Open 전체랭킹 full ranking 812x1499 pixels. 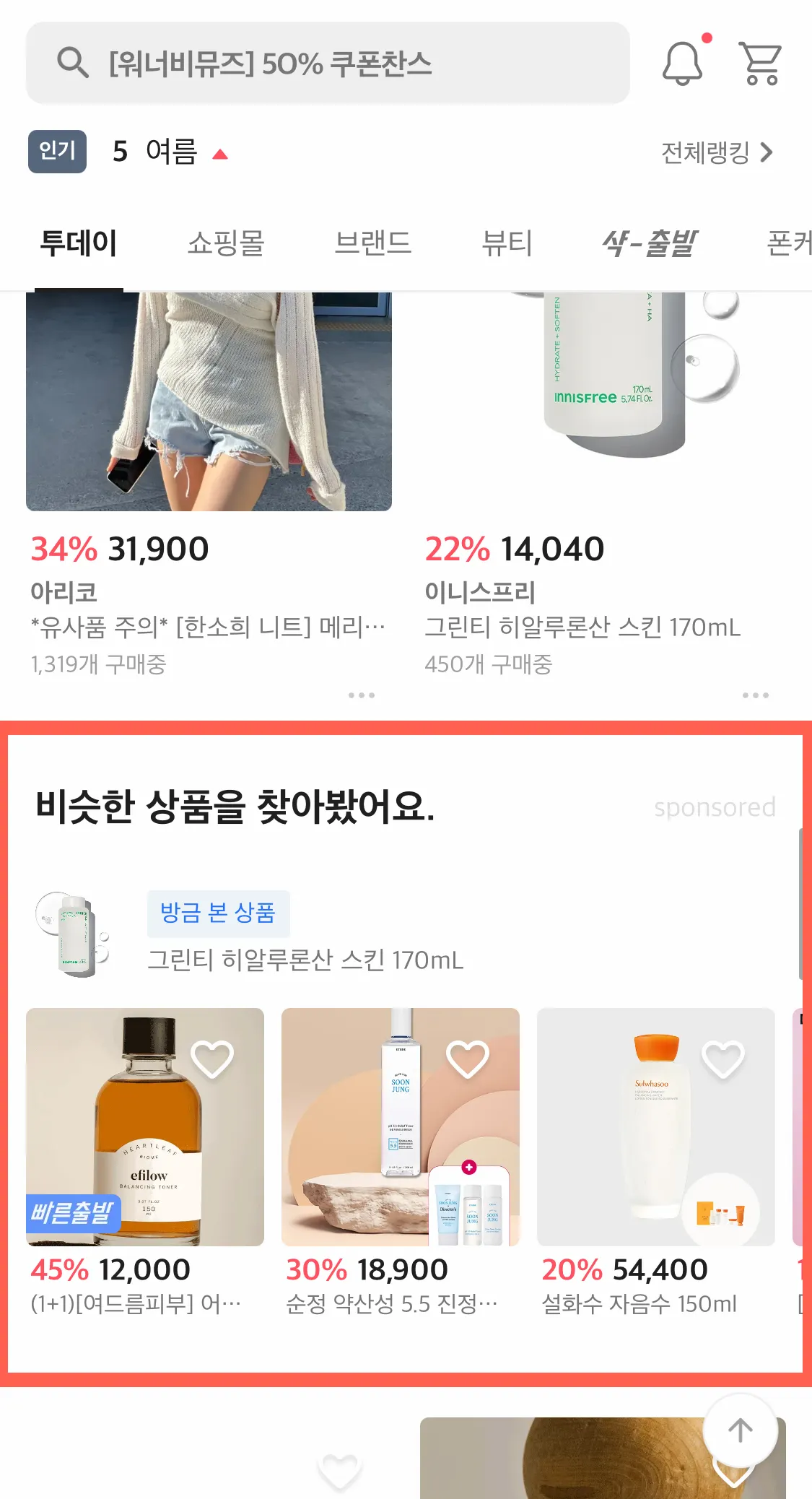pos(716,152)
